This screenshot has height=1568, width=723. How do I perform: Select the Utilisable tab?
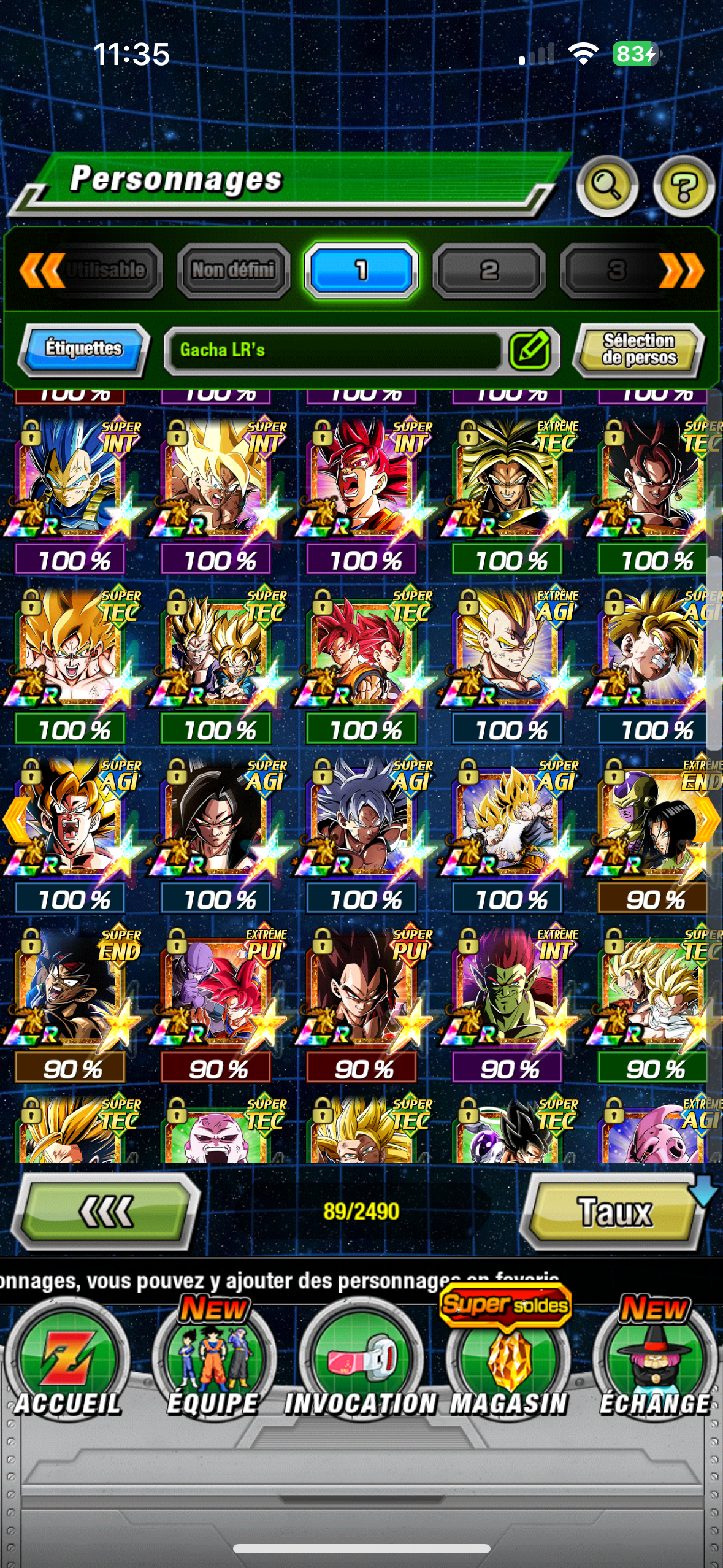pyautogui.click(x=105, y=270)
